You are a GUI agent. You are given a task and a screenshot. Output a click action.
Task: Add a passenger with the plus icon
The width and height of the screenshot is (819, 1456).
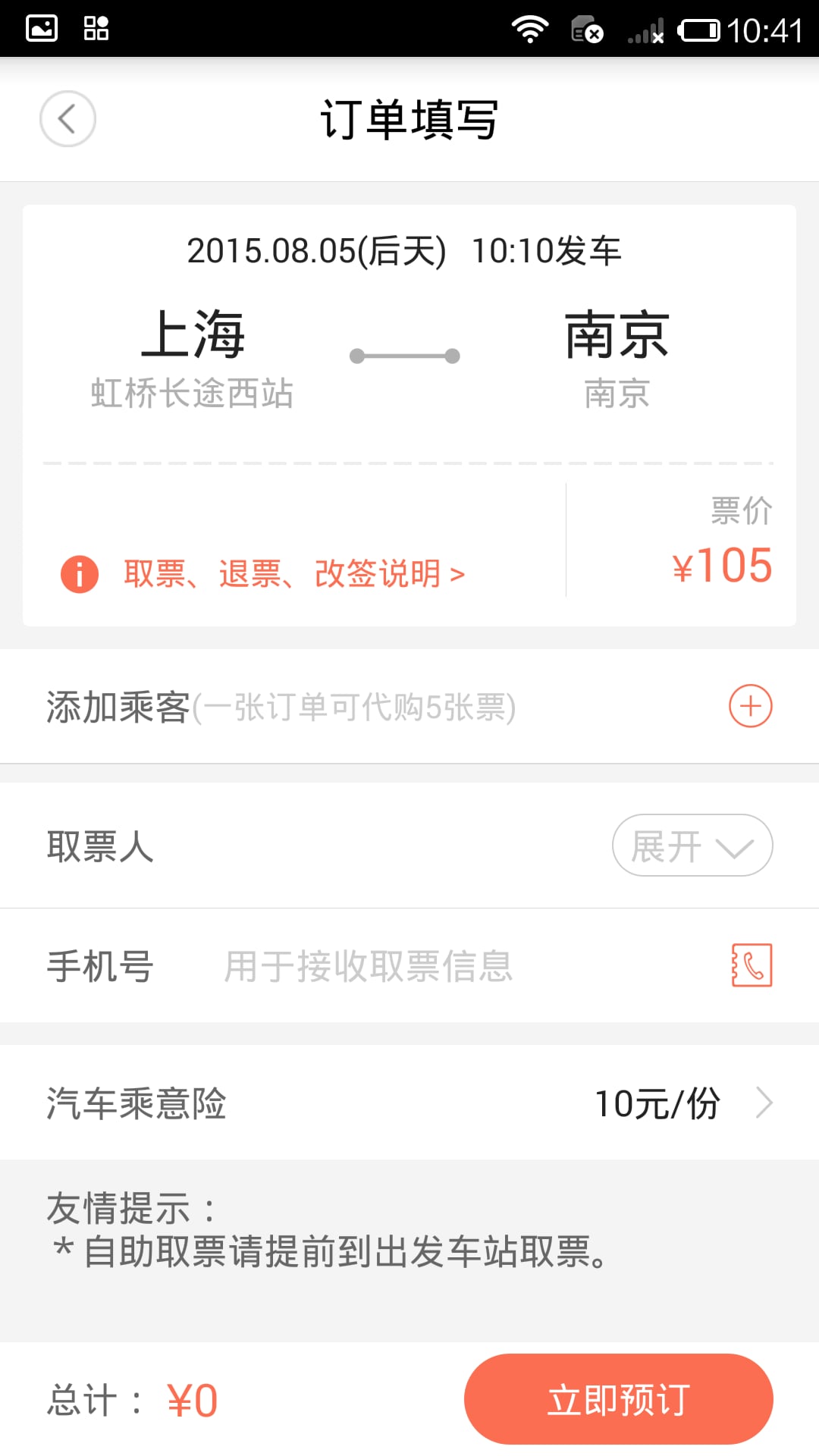(x=750, y=706)
